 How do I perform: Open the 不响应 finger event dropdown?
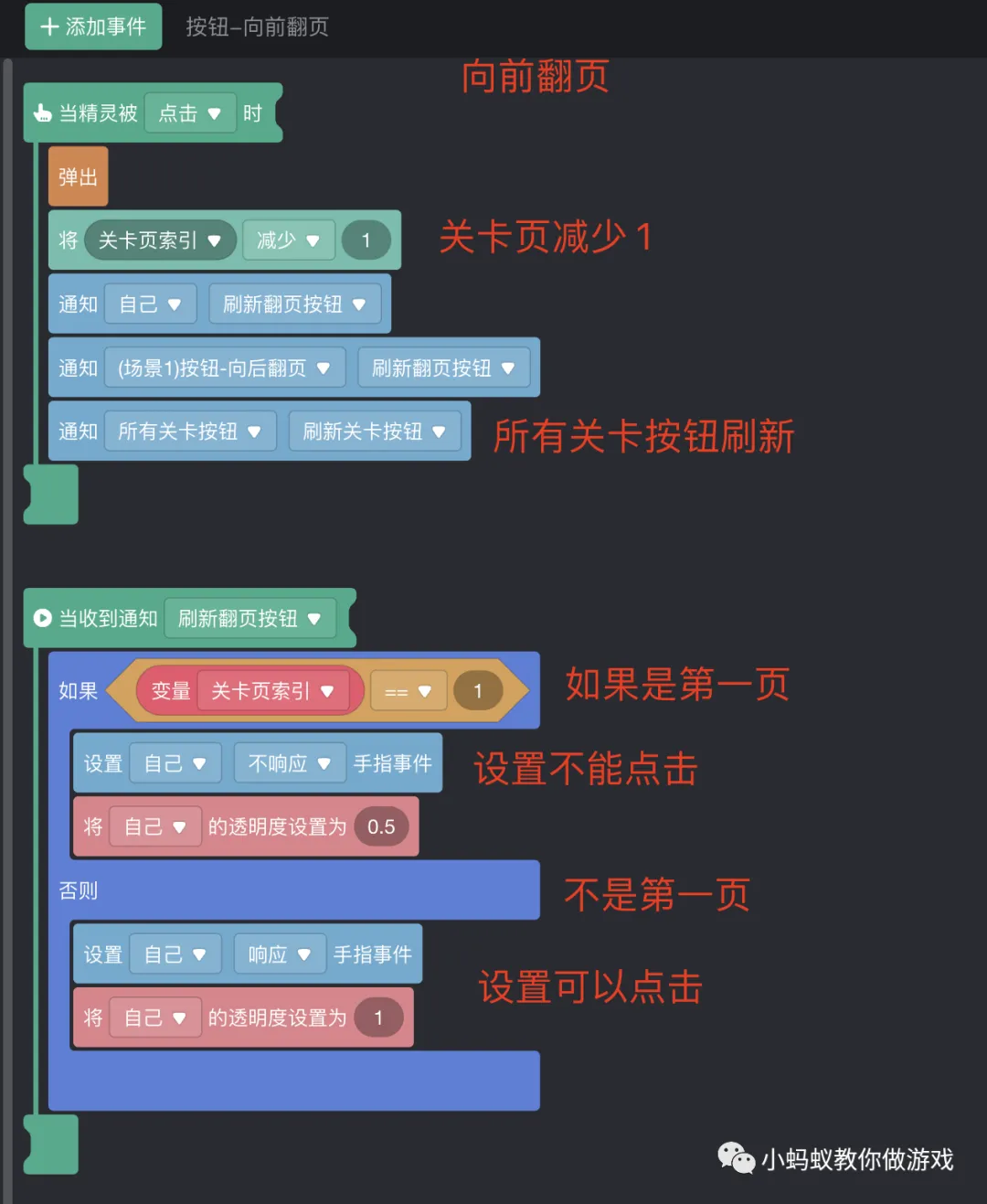pos(289,763)
